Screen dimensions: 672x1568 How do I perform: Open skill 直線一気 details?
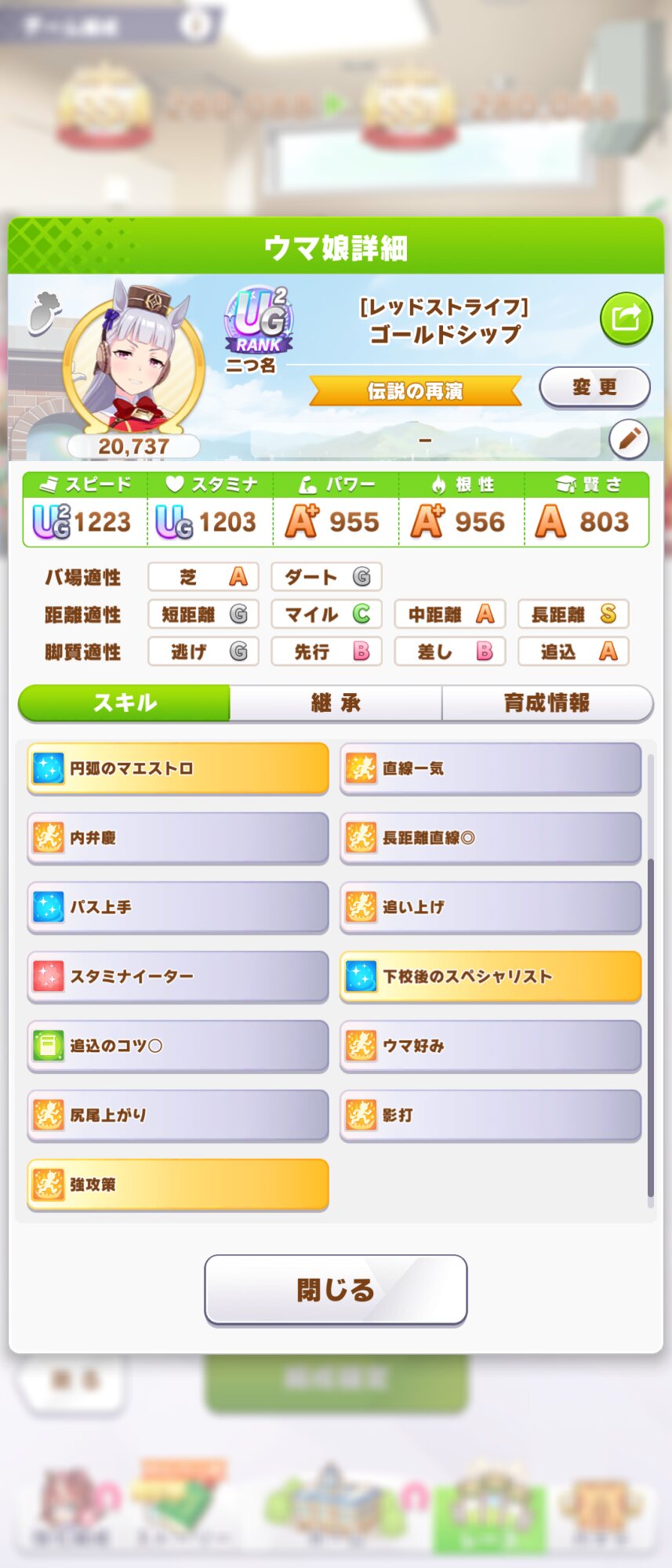coord(490,768)
